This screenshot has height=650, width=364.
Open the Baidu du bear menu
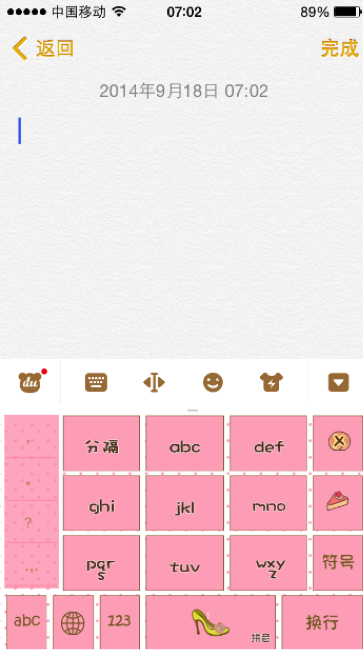(30, 382)
